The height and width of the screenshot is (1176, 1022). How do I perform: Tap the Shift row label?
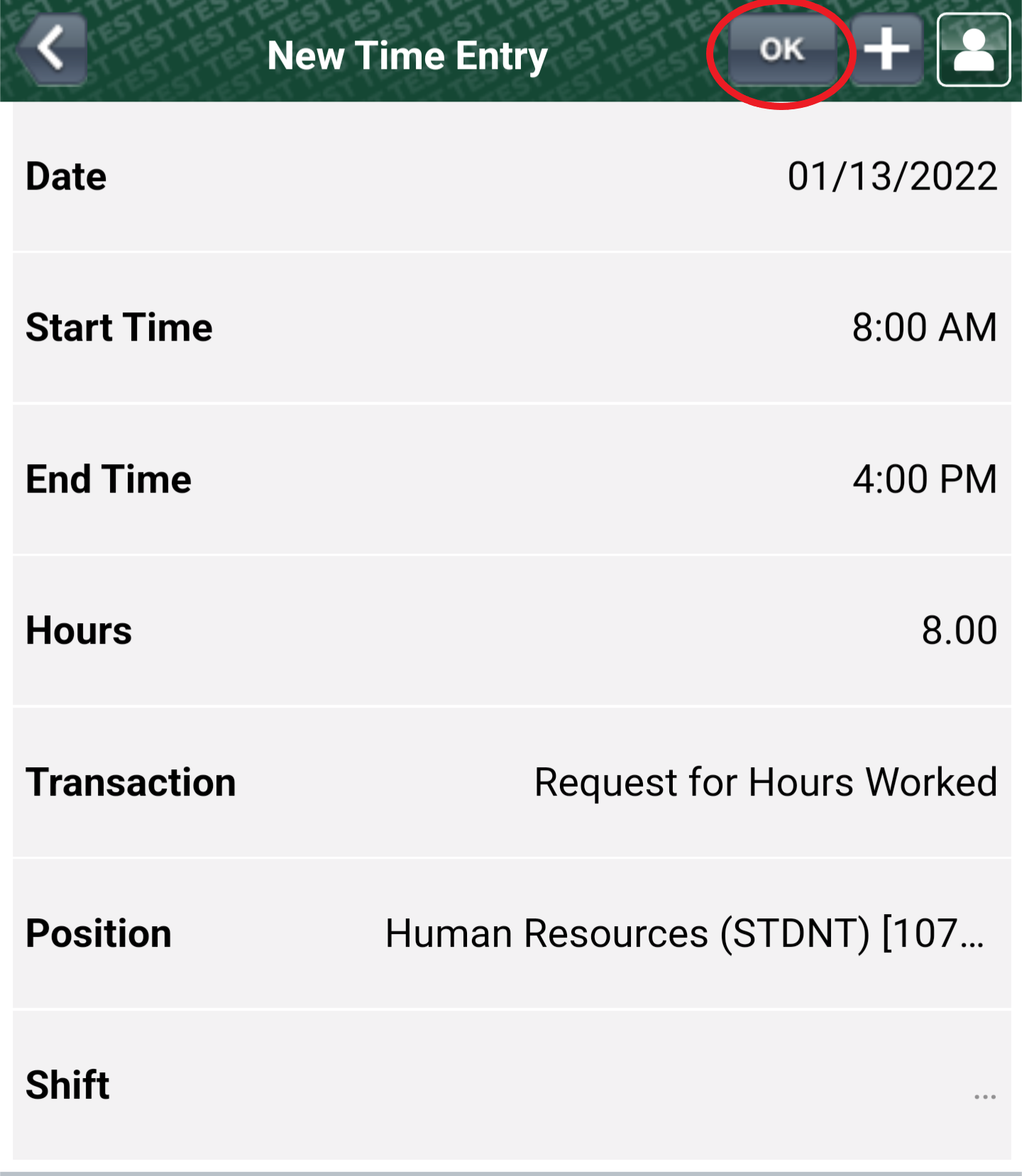(67, 1084)
